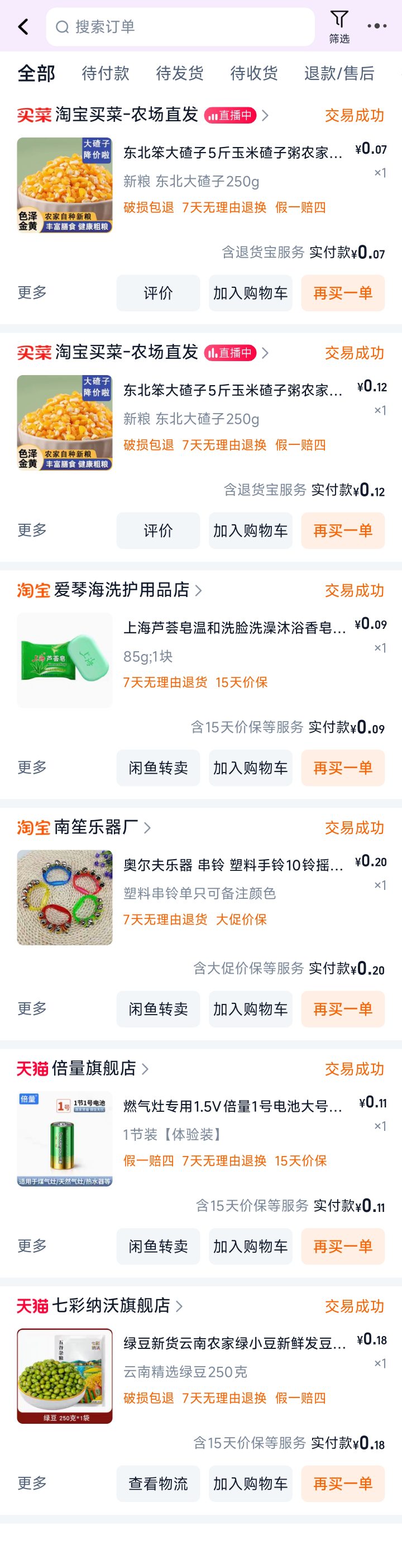
Task: Go back using the top-left arrow
Action: point(23,27)
